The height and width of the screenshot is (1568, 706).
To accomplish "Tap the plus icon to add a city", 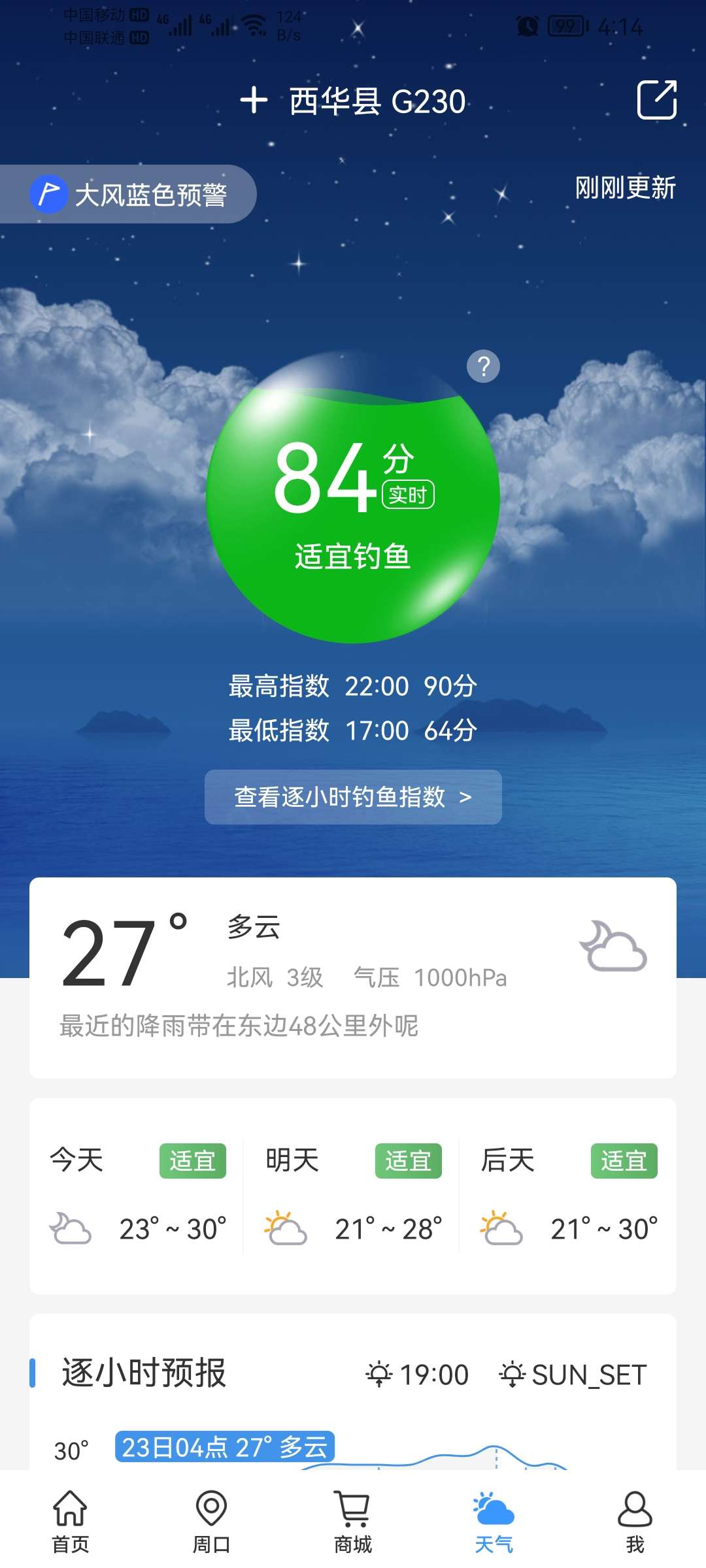I will (x=254, y=101).
